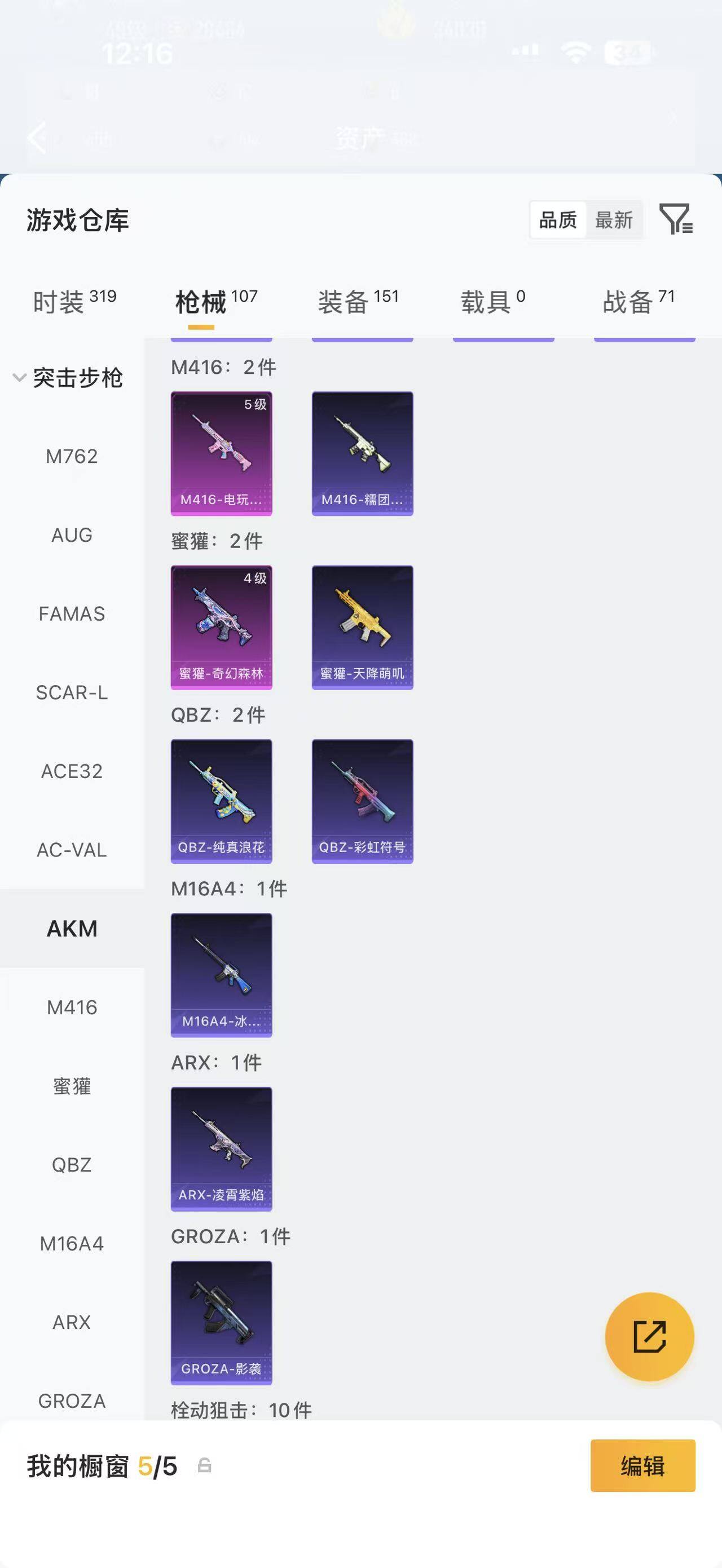Select FAMAS in the side list
This screenshot has height=1568, width=722.
click(x=72, y=613)
